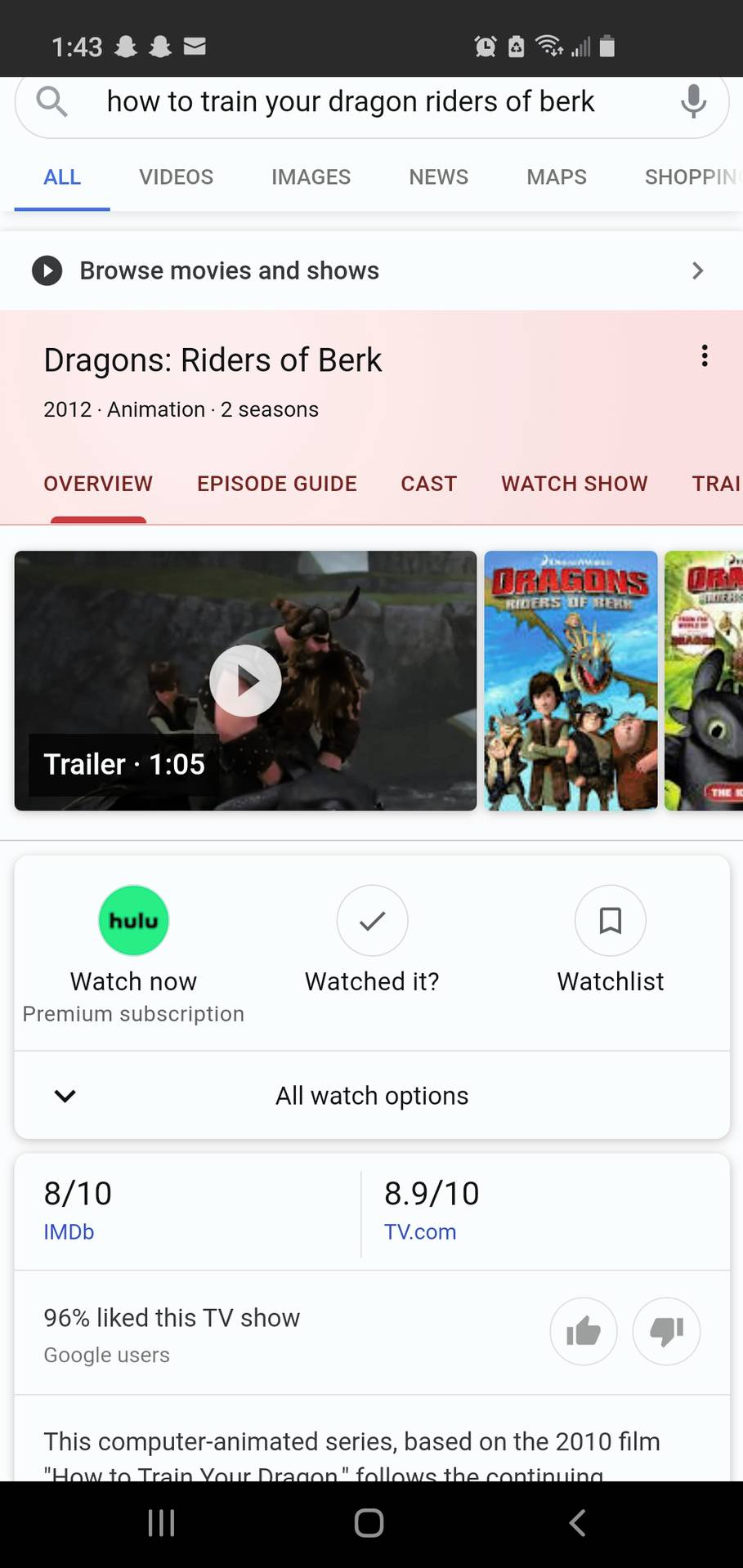Go to the Watch Show tab

point(574,484)
